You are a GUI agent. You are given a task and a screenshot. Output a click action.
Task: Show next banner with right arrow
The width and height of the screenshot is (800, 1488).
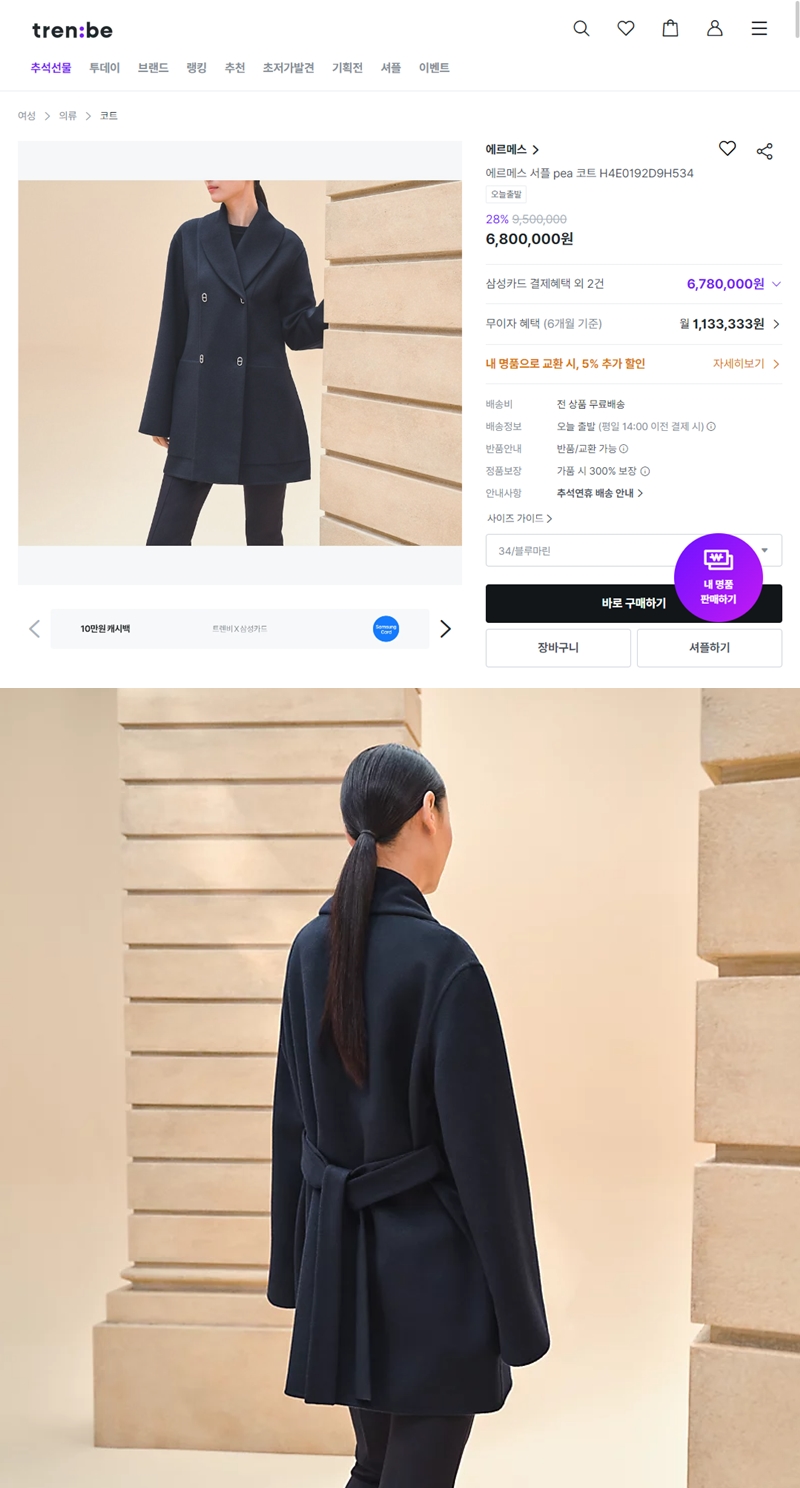tap(445, 629)
